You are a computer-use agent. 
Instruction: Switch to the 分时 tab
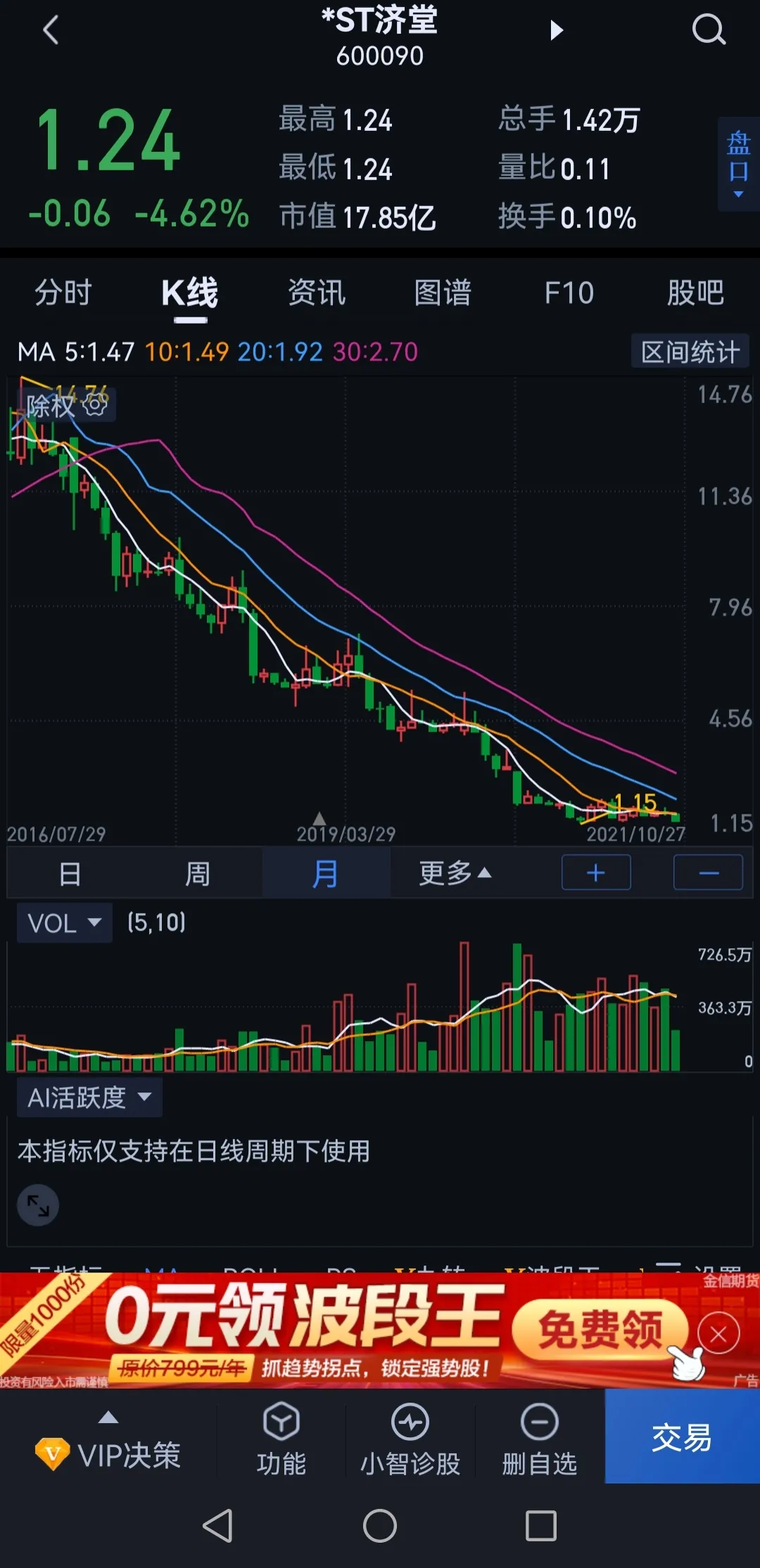coord(63,293)
